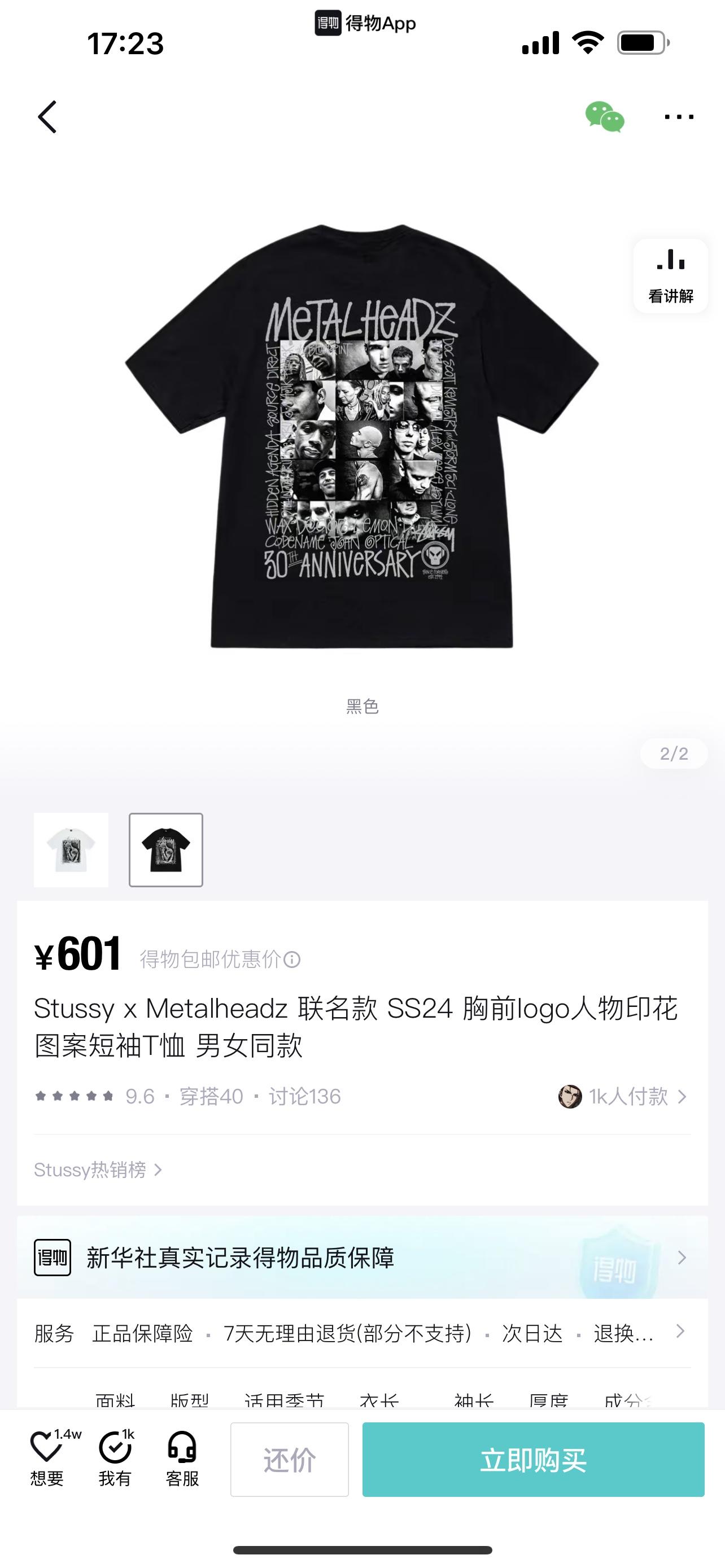Open the 讨论136 discussions
Screen dimensions: 725x1568
click(304, 1096)
